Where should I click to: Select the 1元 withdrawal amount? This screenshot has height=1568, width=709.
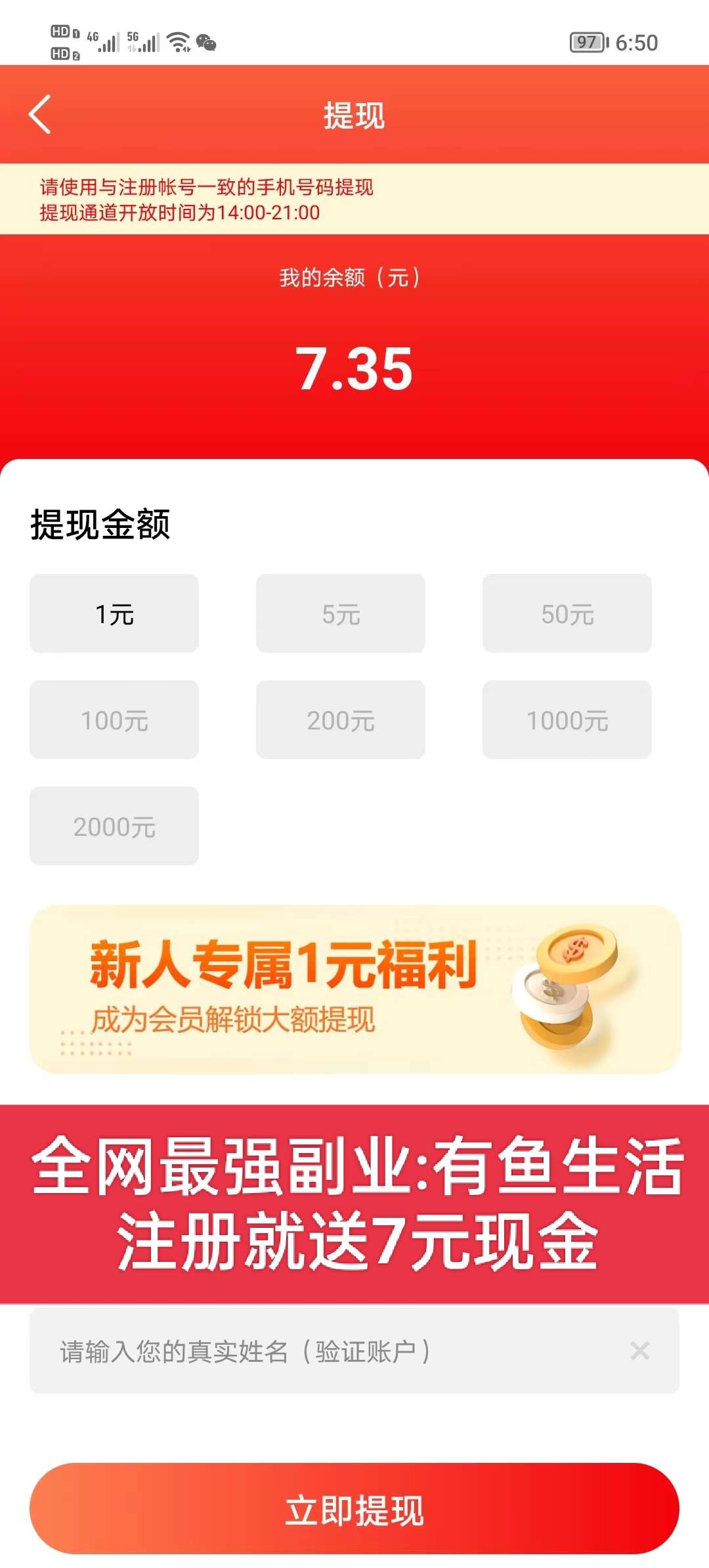(114, 613)
